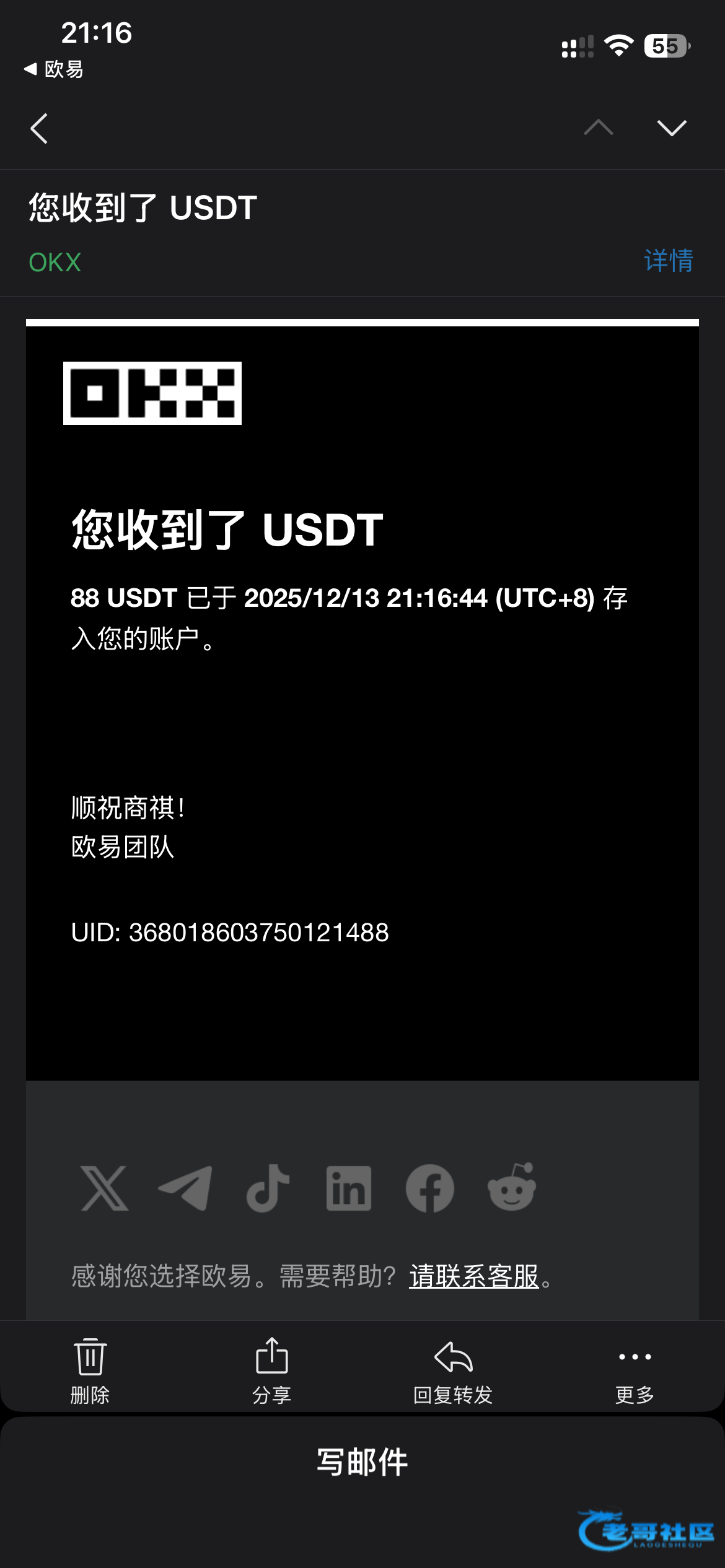Image resolution: width=725 pixels, height=1568 pixels.
Task: Open OKX's LinkedIn page link
Action: pyautogui.click(x=349, y=1188)
